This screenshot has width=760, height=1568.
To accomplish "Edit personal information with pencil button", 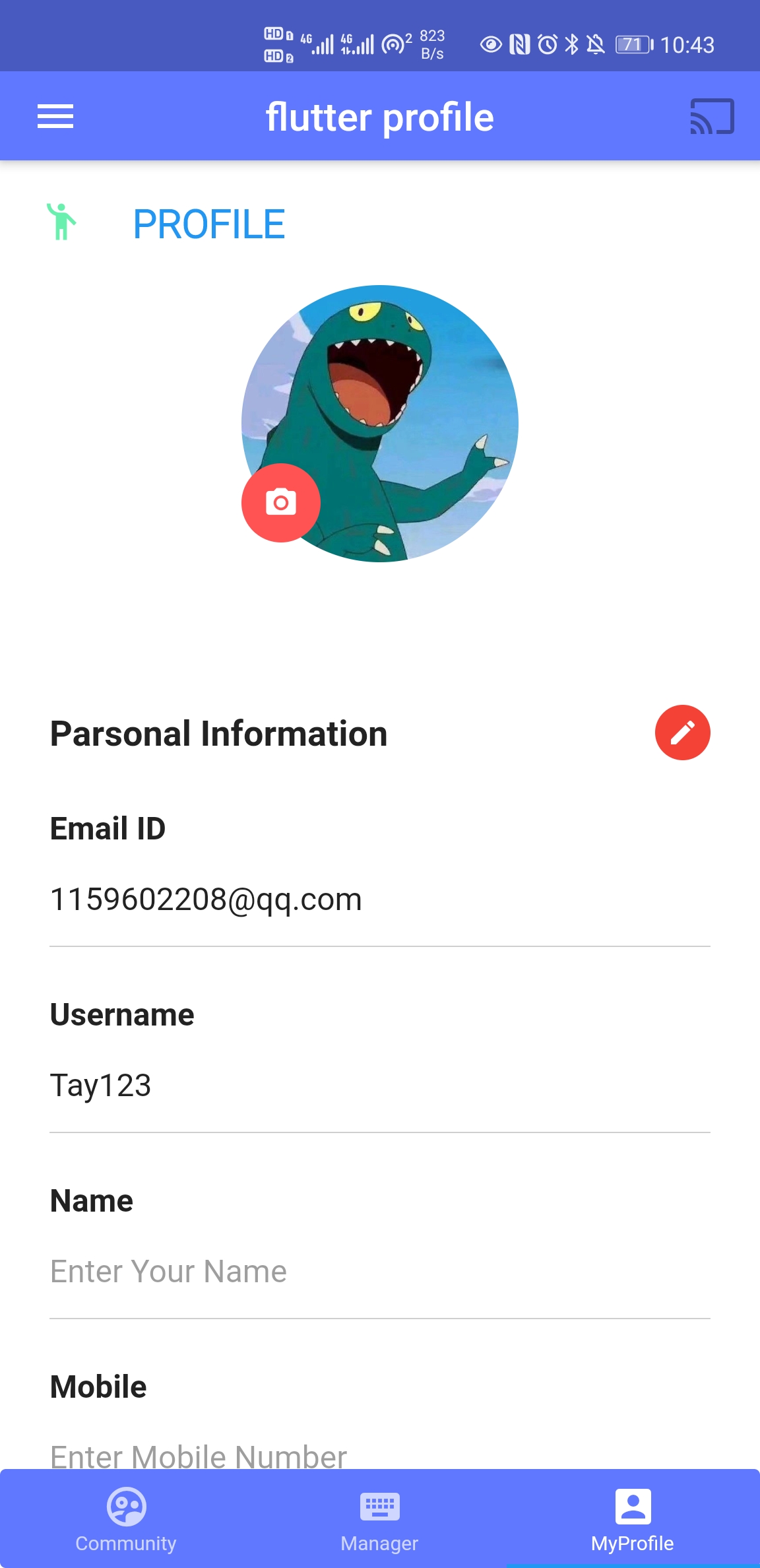I will 682,733.
